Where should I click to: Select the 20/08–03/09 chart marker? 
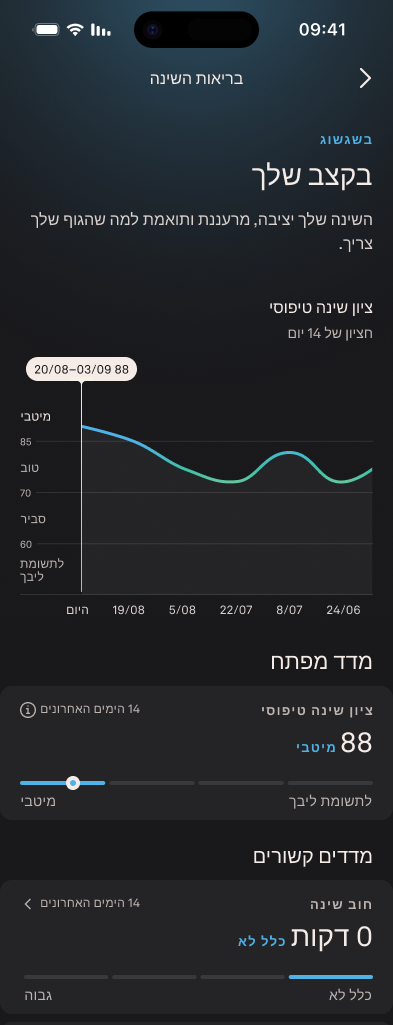tap(81, 369)
